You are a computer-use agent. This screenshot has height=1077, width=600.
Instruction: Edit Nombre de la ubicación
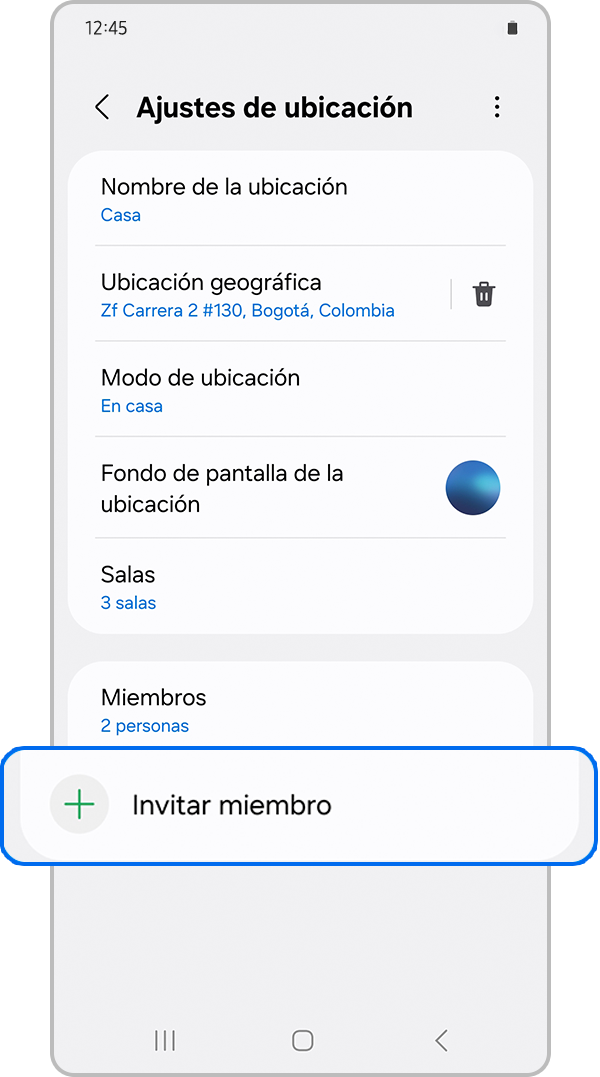point(300,199)
